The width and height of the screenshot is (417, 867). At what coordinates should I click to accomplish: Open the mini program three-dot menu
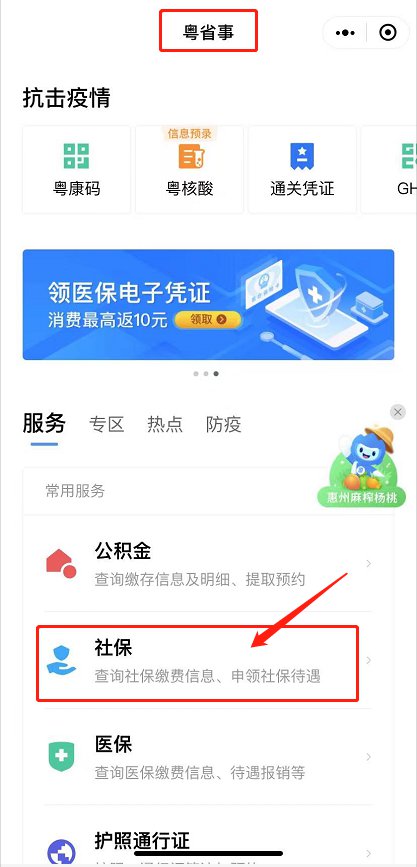(345, 33)
